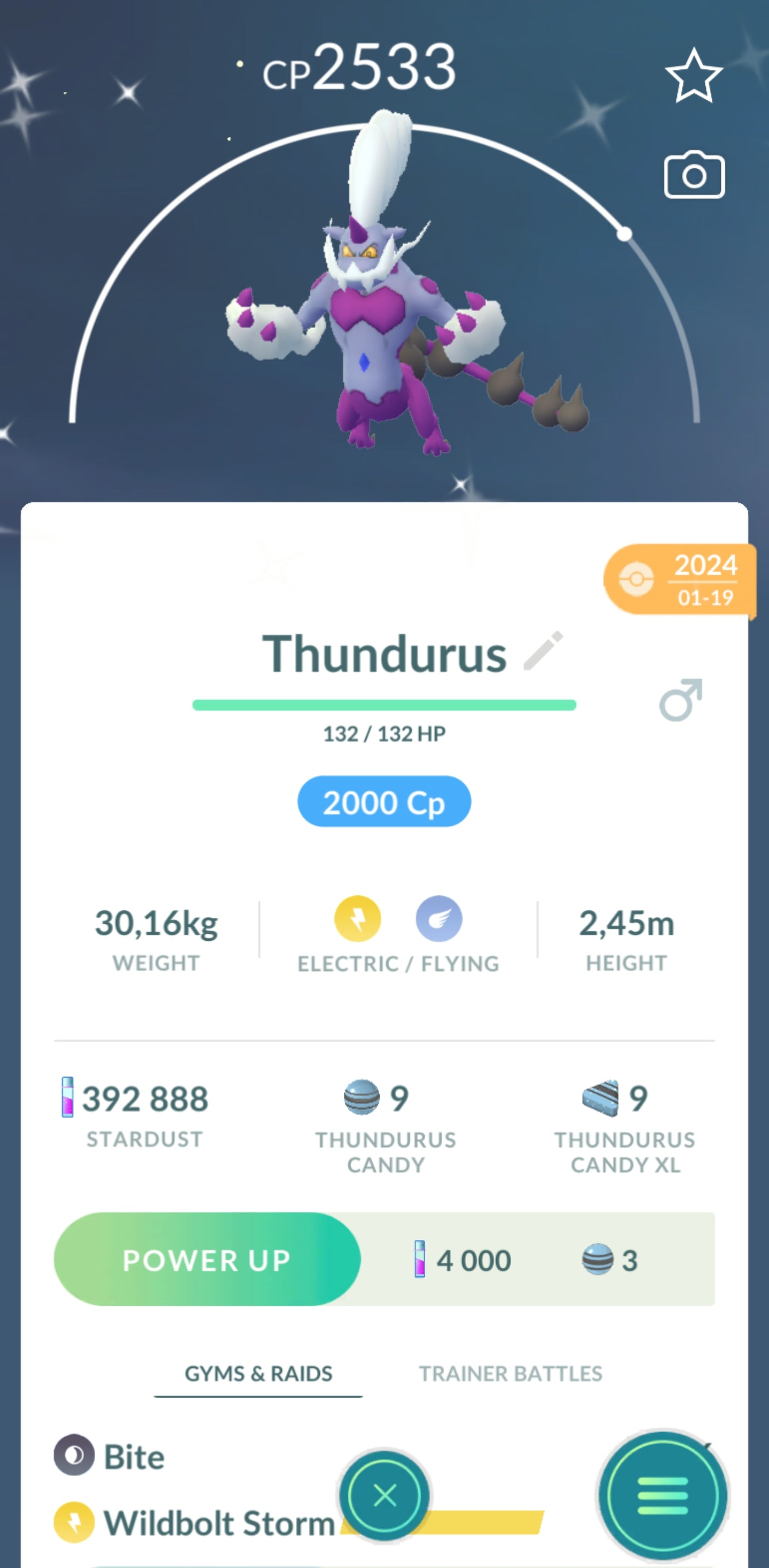The height and width of the screenshot is (1568, 769).
Task: Tap the 2000 Cp tag
Action: click(x=384, y=802)
